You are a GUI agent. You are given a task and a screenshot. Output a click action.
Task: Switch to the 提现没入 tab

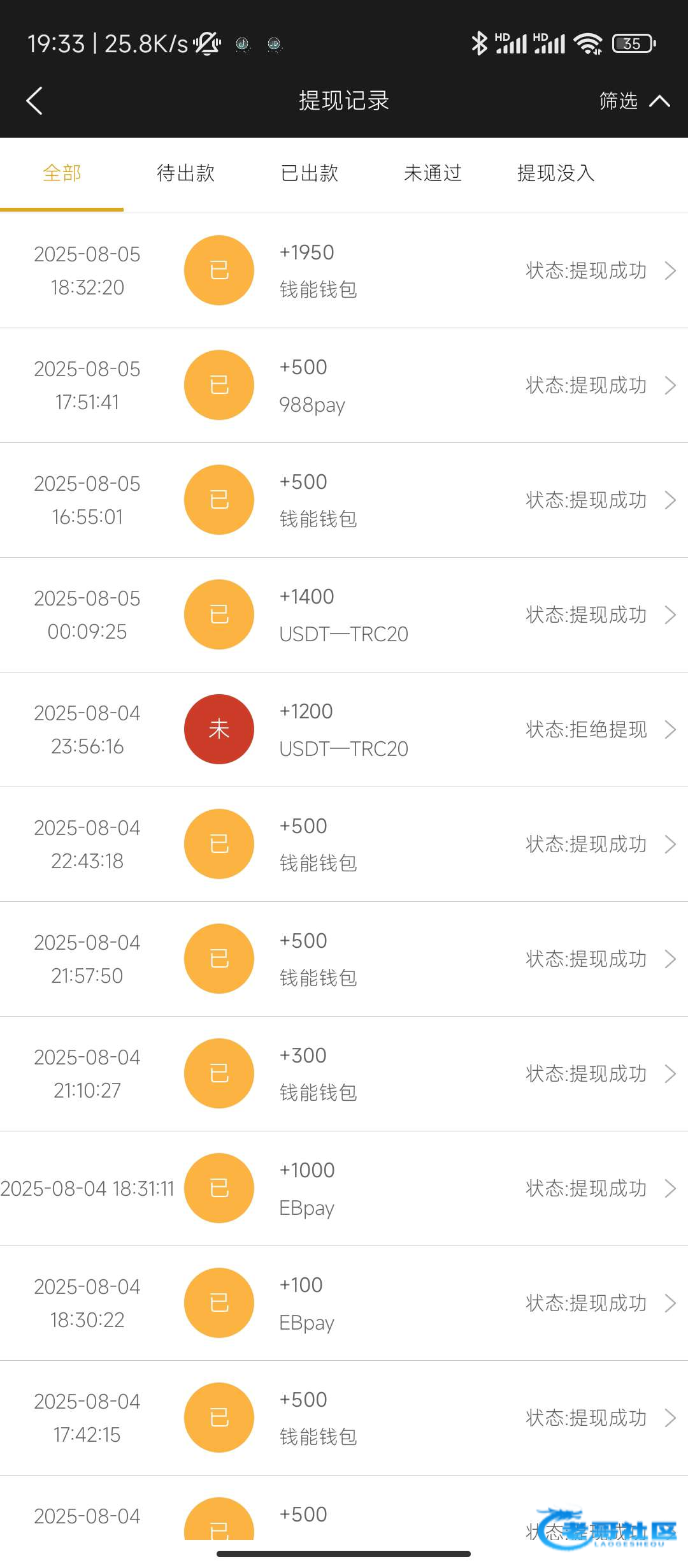pyautogui.click(x=556, y=173)
